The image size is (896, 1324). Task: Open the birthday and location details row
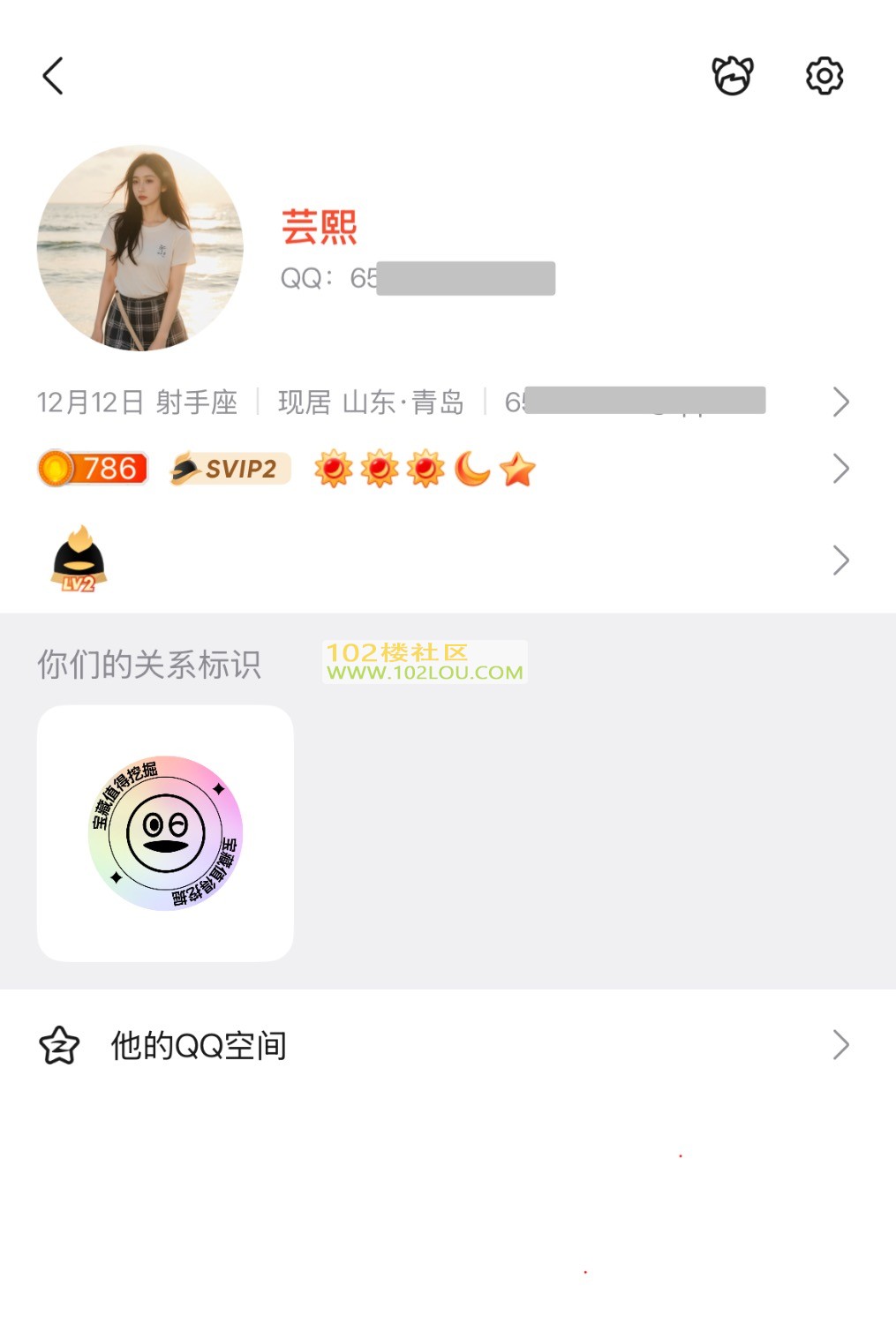[x=441, y=402]
